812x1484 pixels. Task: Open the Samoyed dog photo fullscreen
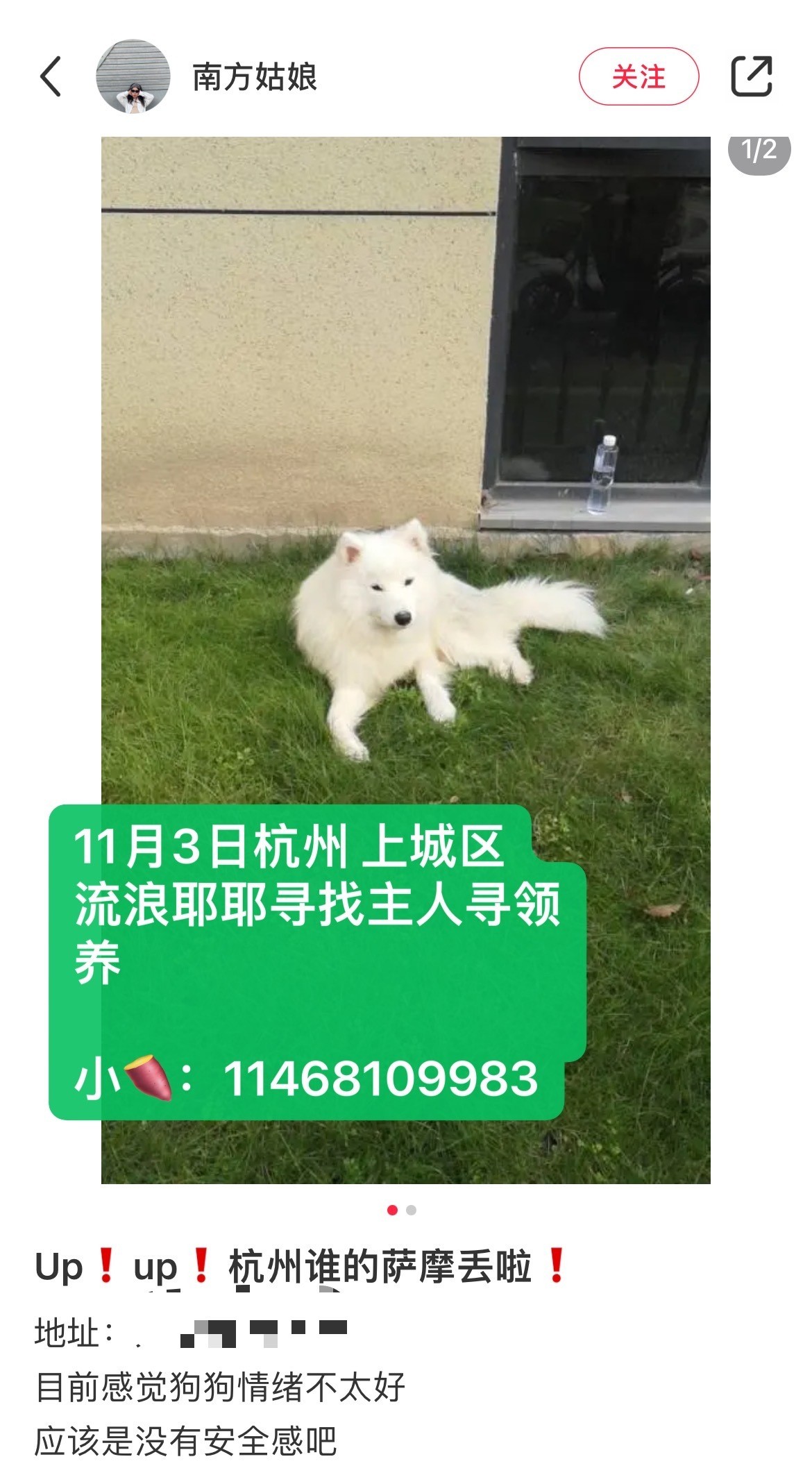tap(406, 660)
